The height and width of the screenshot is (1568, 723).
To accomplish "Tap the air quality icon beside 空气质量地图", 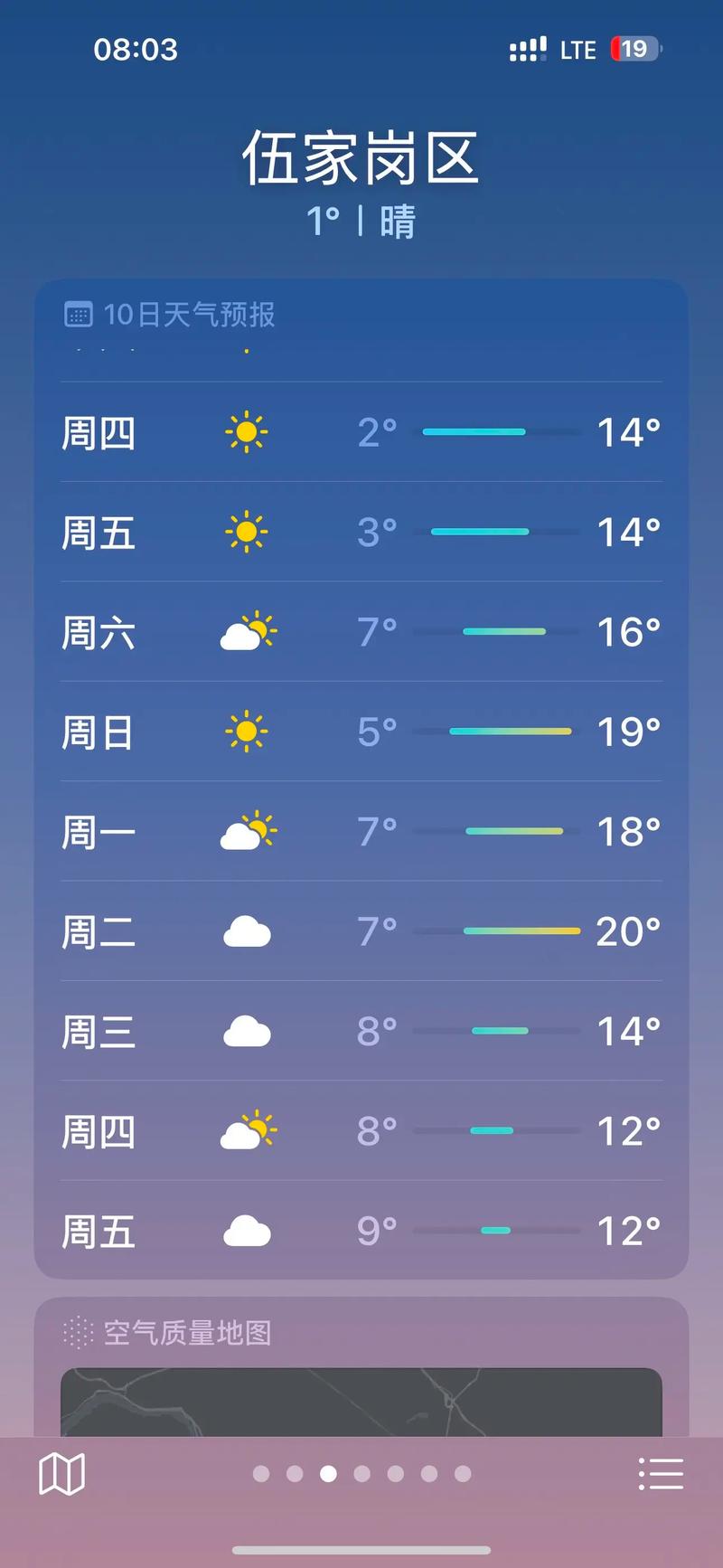I will pos(80,1331).
